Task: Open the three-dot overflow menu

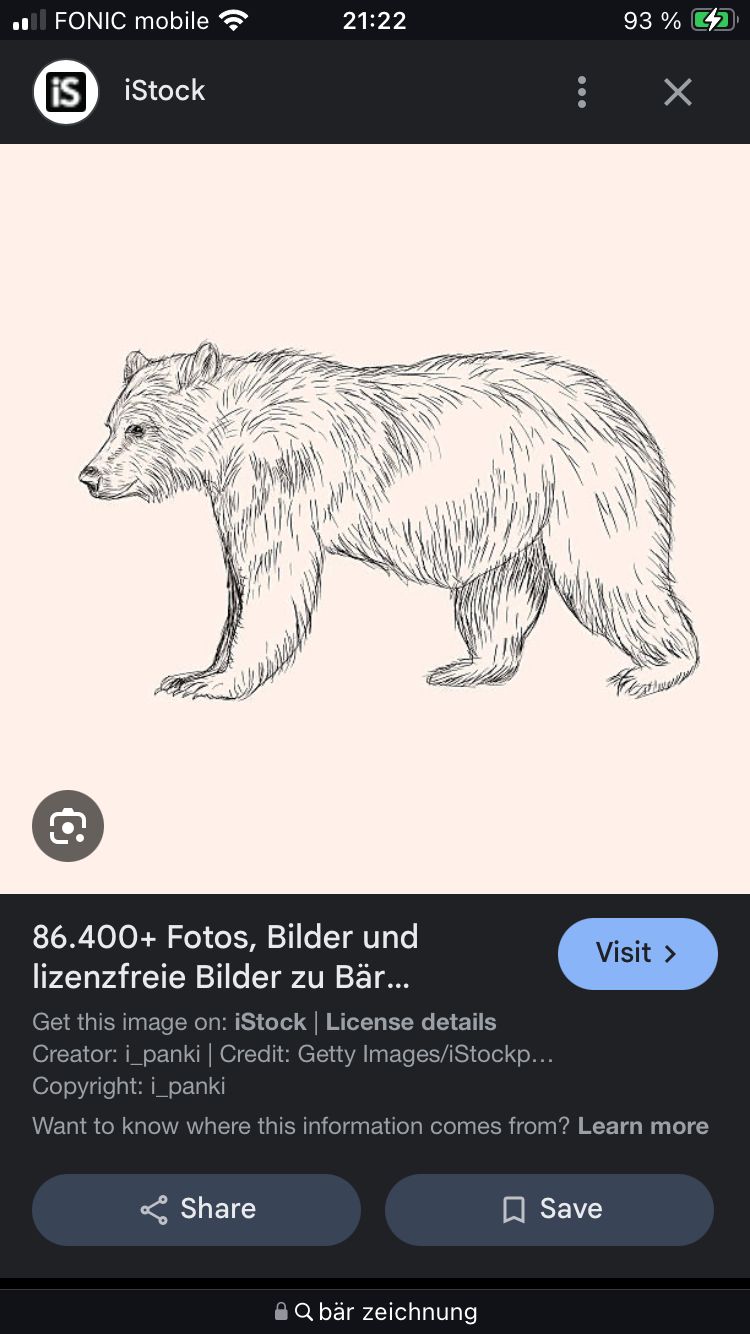Action: pos(582,92)
